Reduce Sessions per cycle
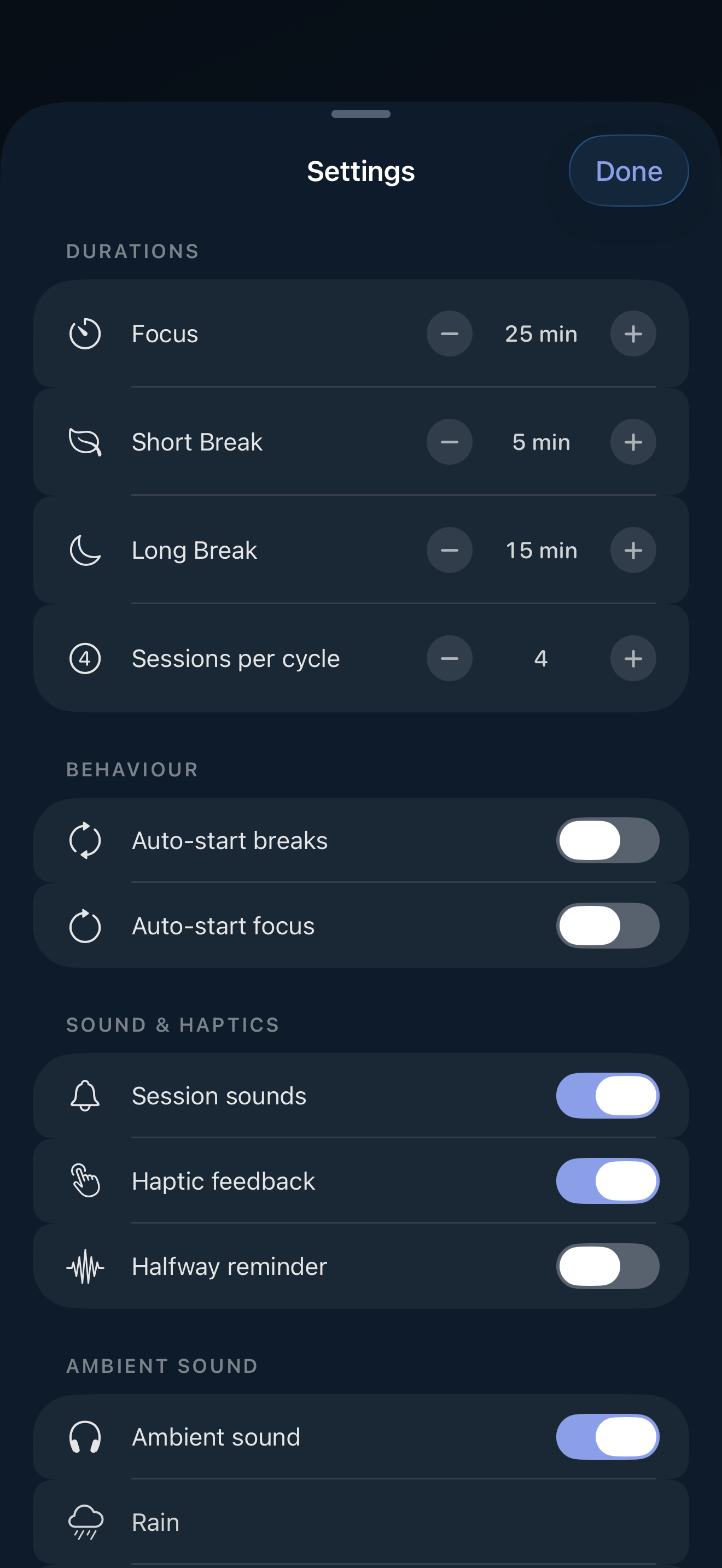Image resolution: width=722 pixels, height=1568 pixels. click(x=449, y=659)
